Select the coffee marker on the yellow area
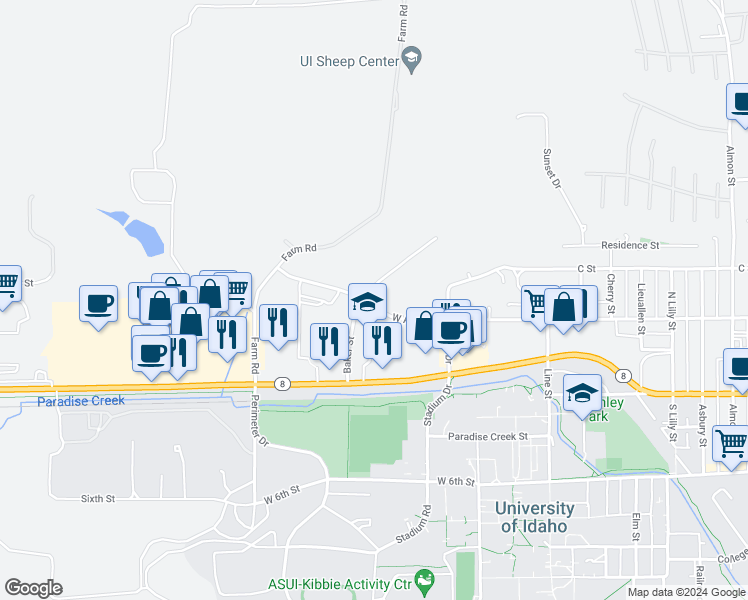The width and height of the screenshot is (748, 600). [98, 303]
